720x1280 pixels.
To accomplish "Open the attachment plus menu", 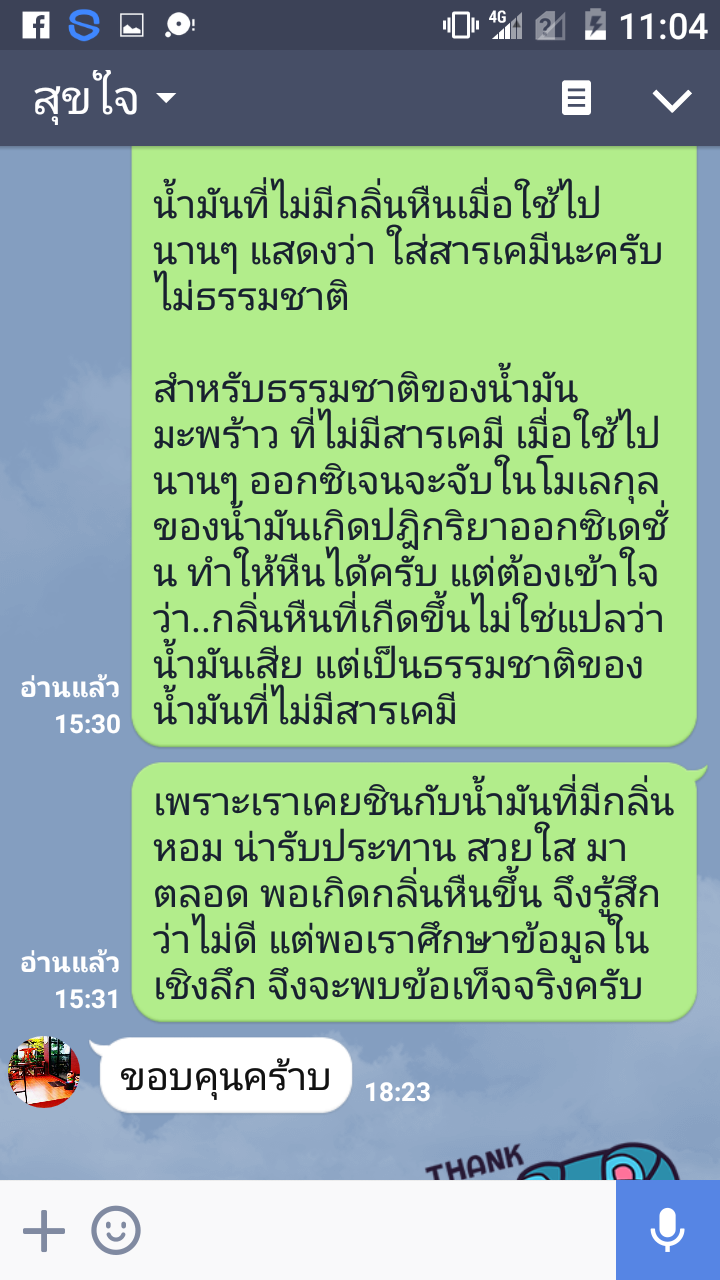I will (44, 1230).
